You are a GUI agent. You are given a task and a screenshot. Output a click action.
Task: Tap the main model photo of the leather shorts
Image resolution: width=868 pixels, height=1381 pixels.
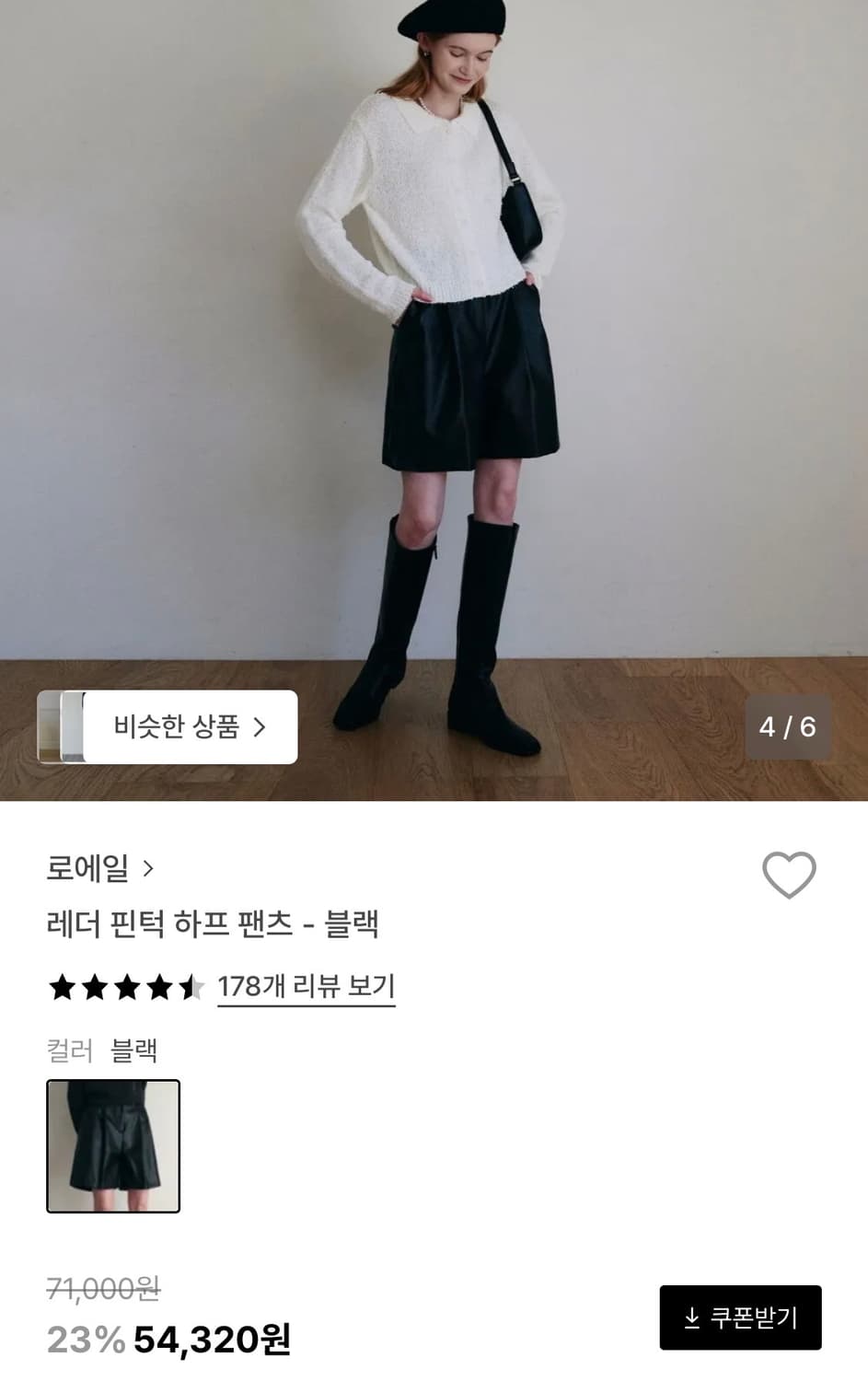pos(434,396)
